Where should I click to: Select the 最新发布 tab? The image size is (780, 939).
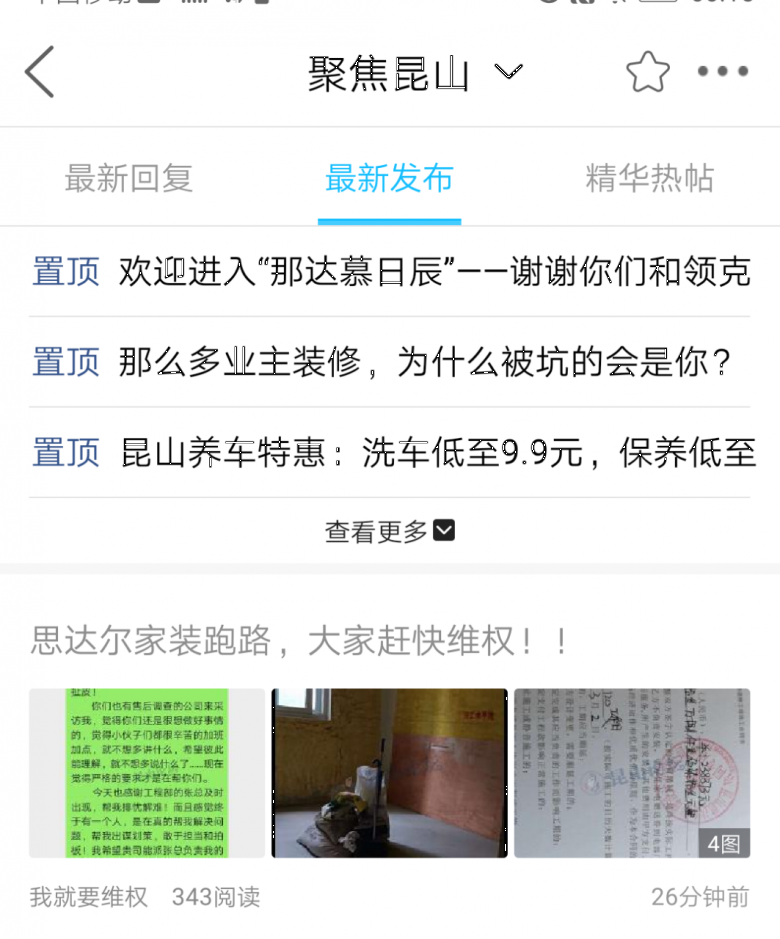pyautogui.click(x=389, y=178)
